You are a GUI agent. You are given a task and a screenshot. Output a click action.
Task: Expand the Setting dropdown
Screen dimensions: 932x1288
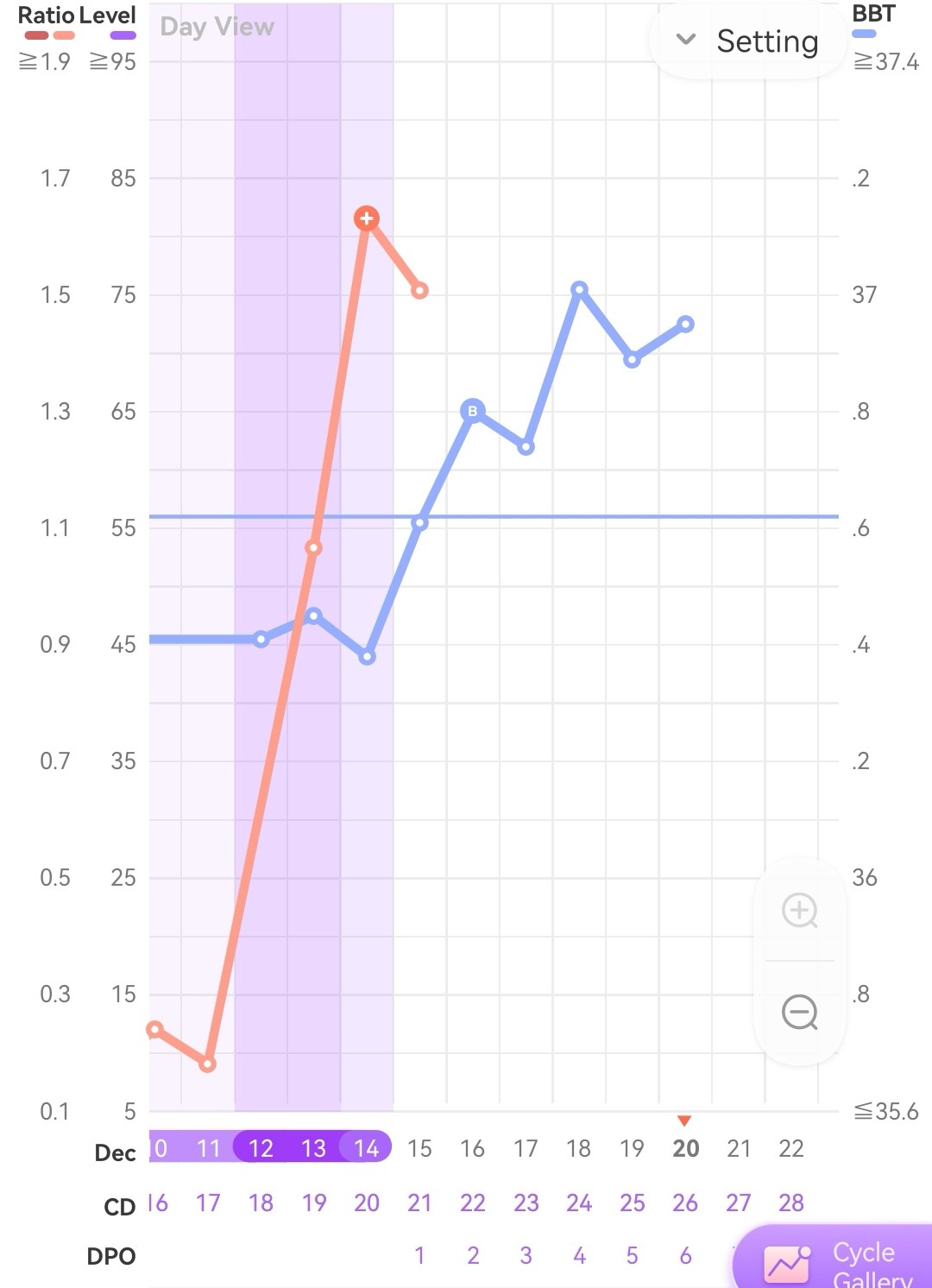pyautogui.click(x=747, y=41)
